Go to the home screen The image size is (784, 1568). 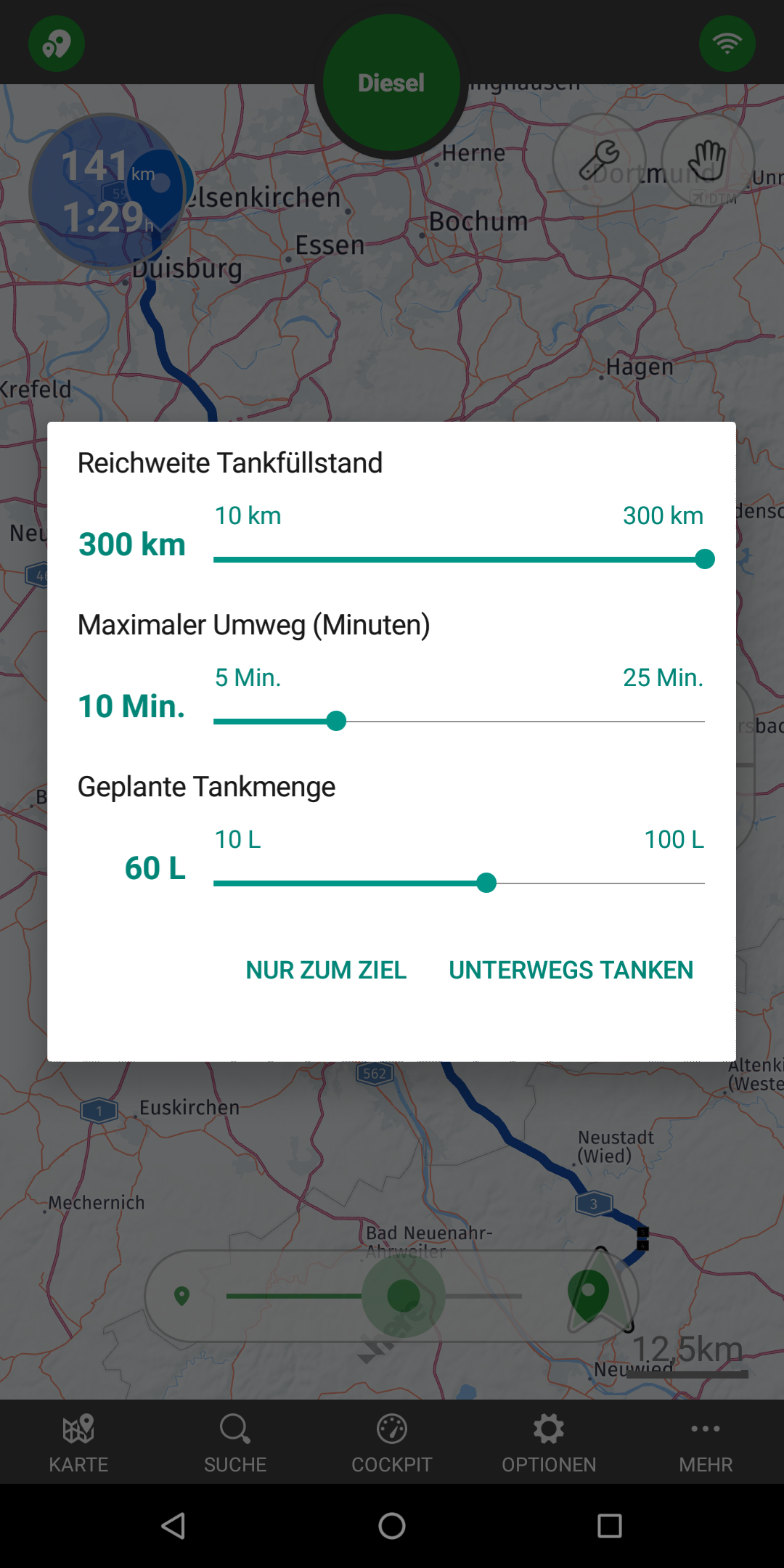[x=392, y=1525]
